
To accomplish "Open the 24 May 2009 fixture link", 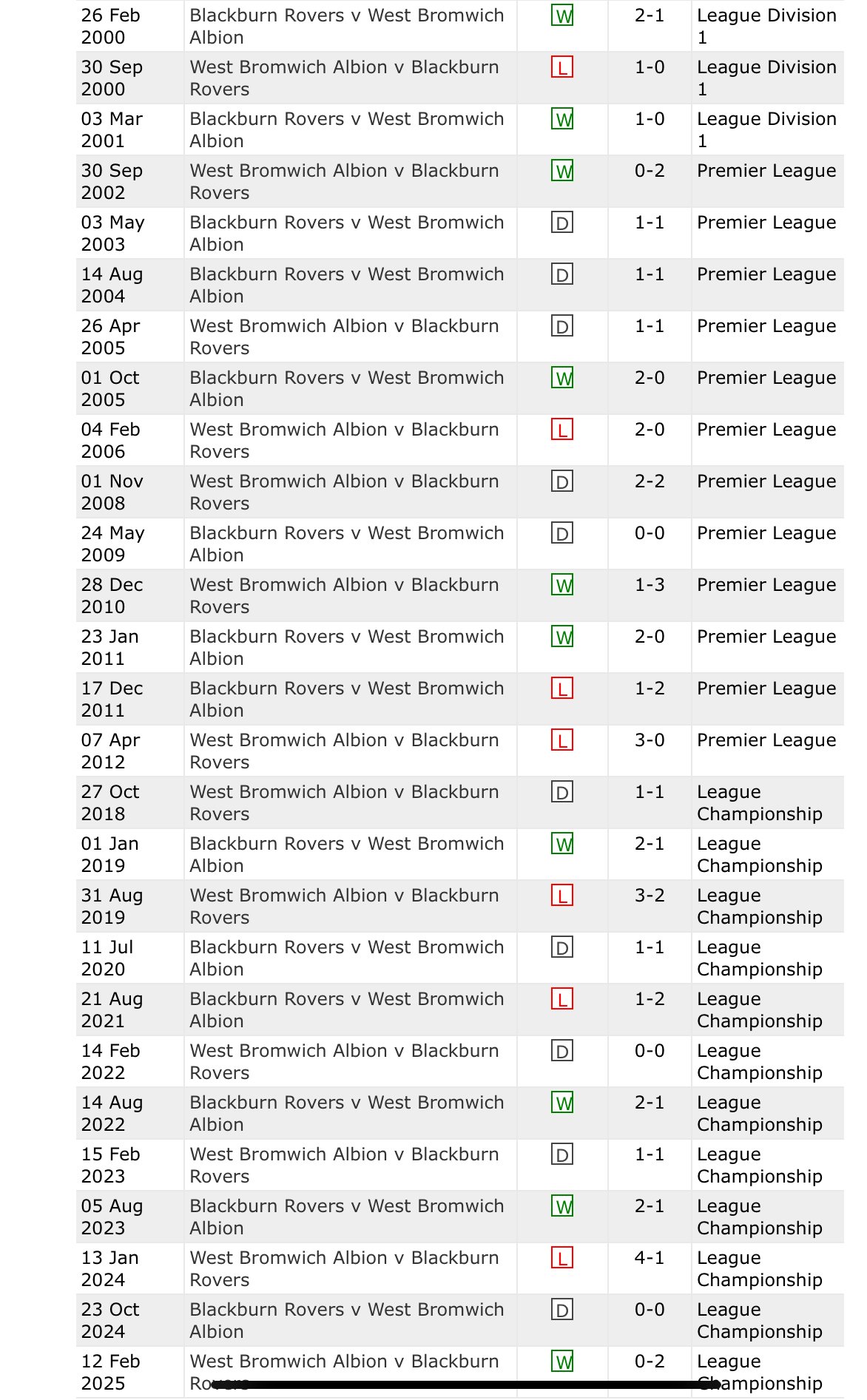I will (346, 544).
